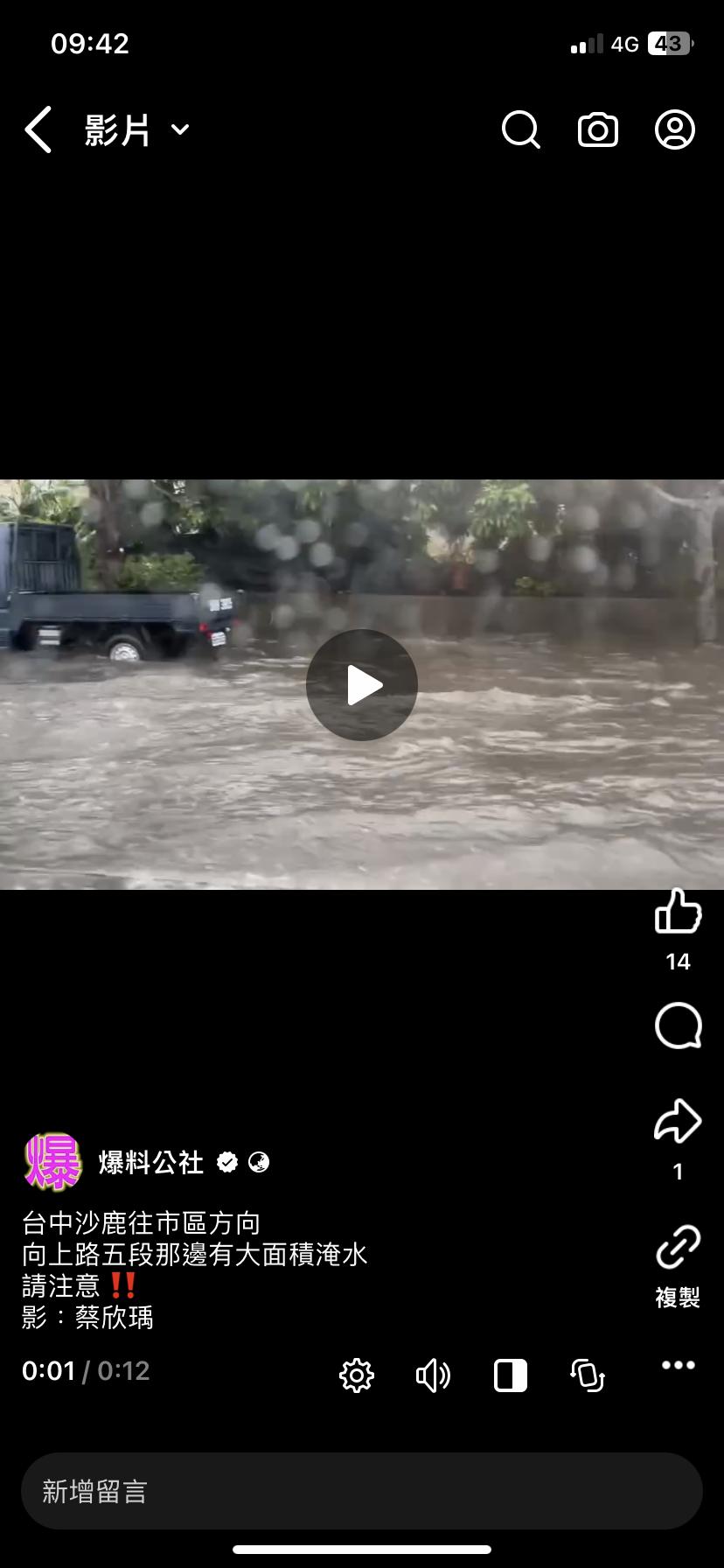Screen dimensions: 724x1568
Task: Play the flood video
Action: tap(362, 685)
